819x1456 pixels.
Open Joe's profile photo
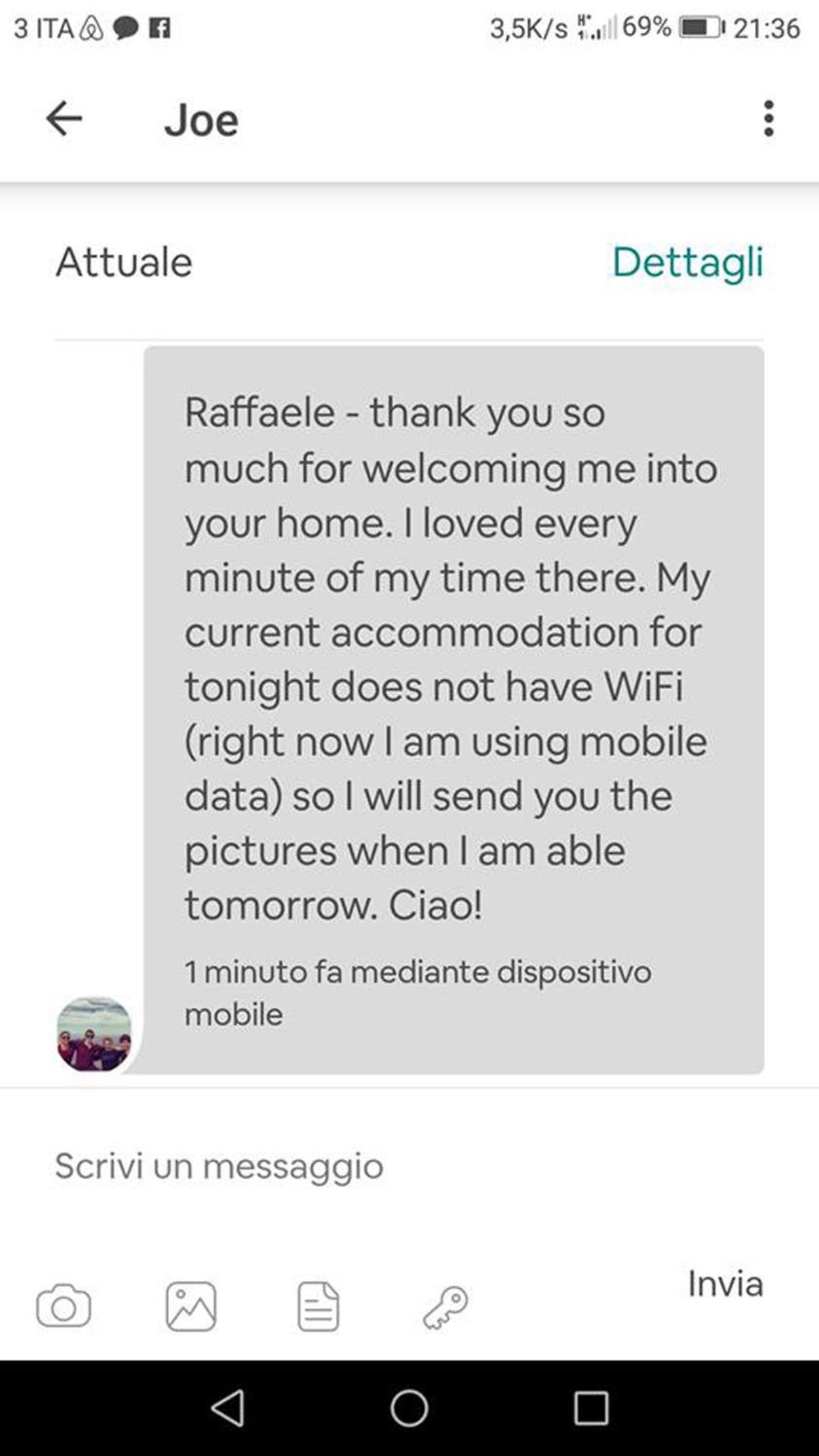(x=94, y=1034)
